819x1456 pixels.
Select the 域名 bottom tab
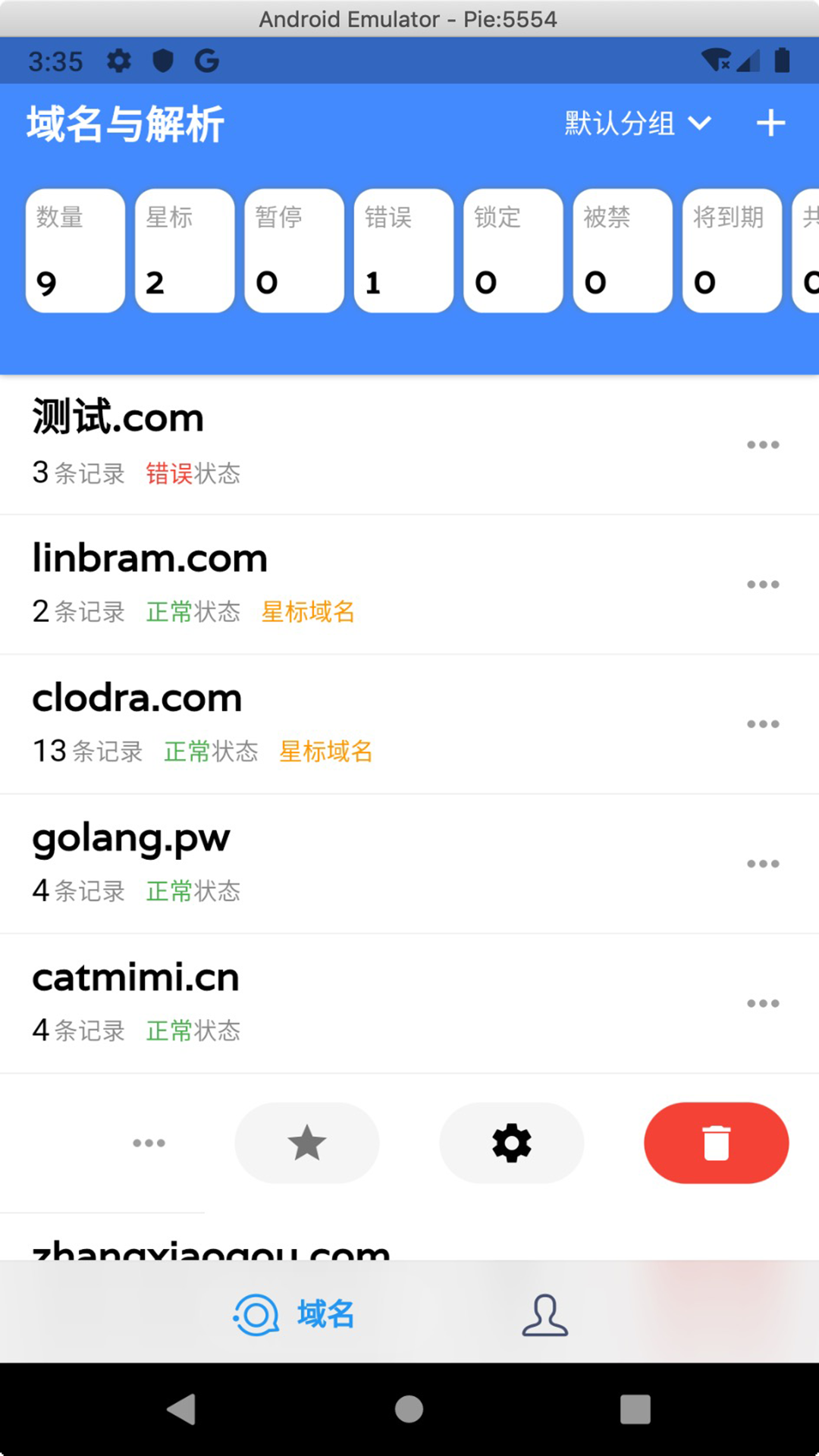click(294, 1314)
